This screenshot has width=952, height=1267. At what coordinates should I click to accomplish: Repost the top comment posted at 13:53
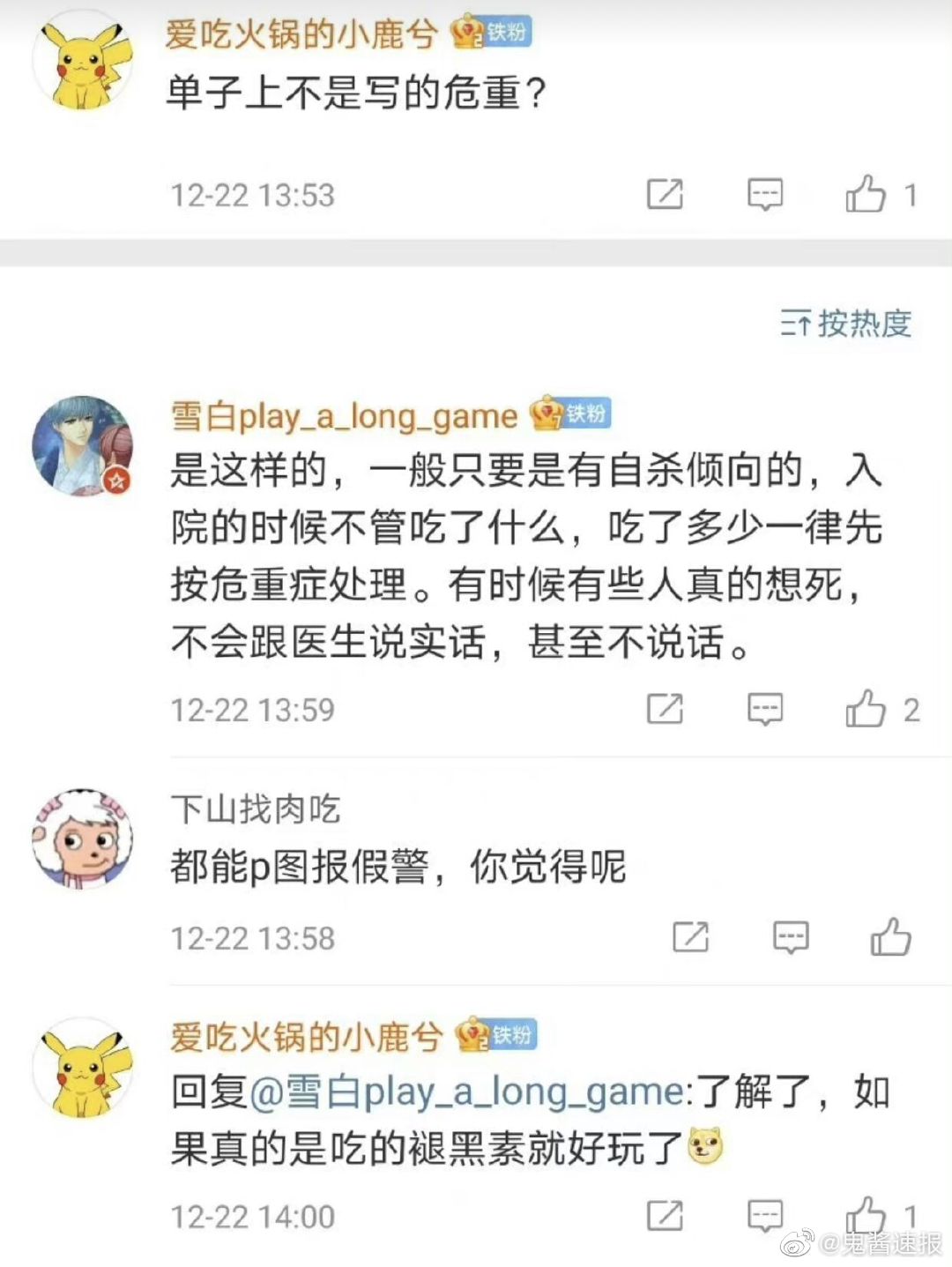pyautogui.click(x=665, y=194)
